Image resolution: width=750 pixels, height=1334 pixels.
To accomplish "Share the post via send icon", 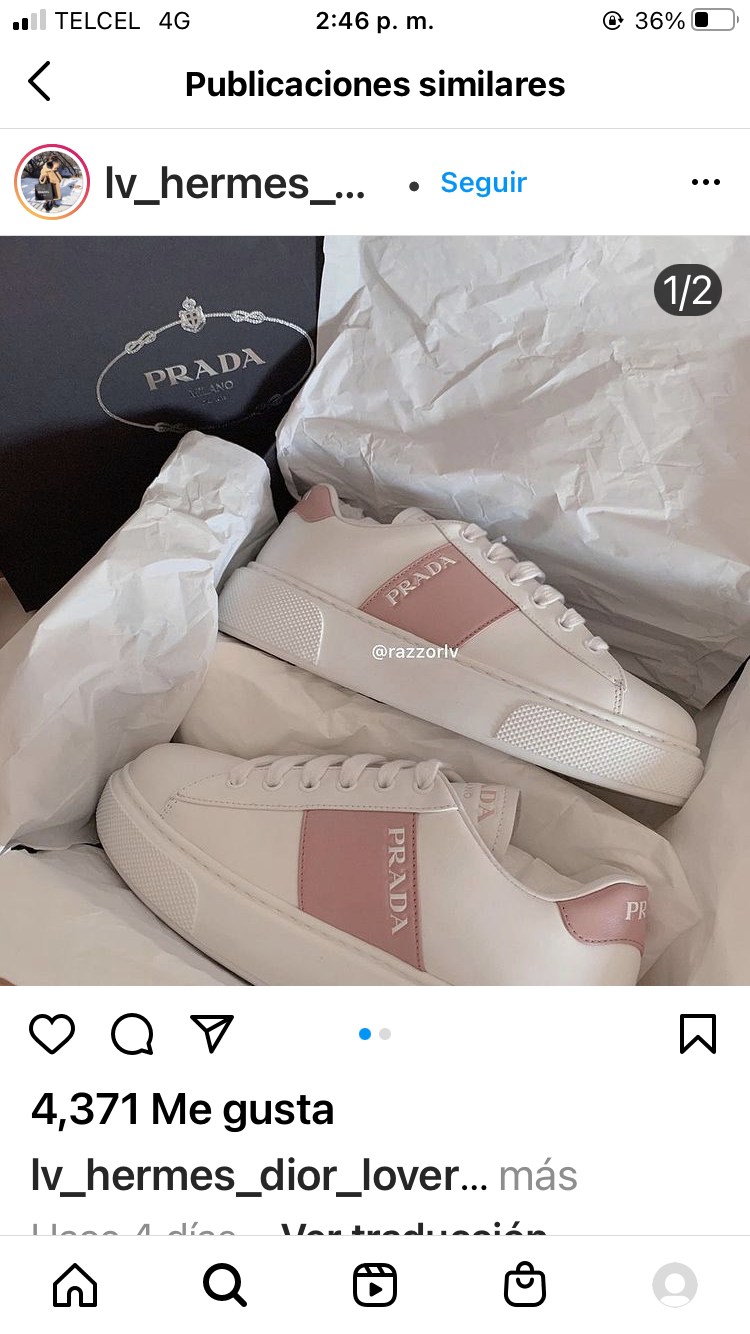I will tap(212, 1034).
